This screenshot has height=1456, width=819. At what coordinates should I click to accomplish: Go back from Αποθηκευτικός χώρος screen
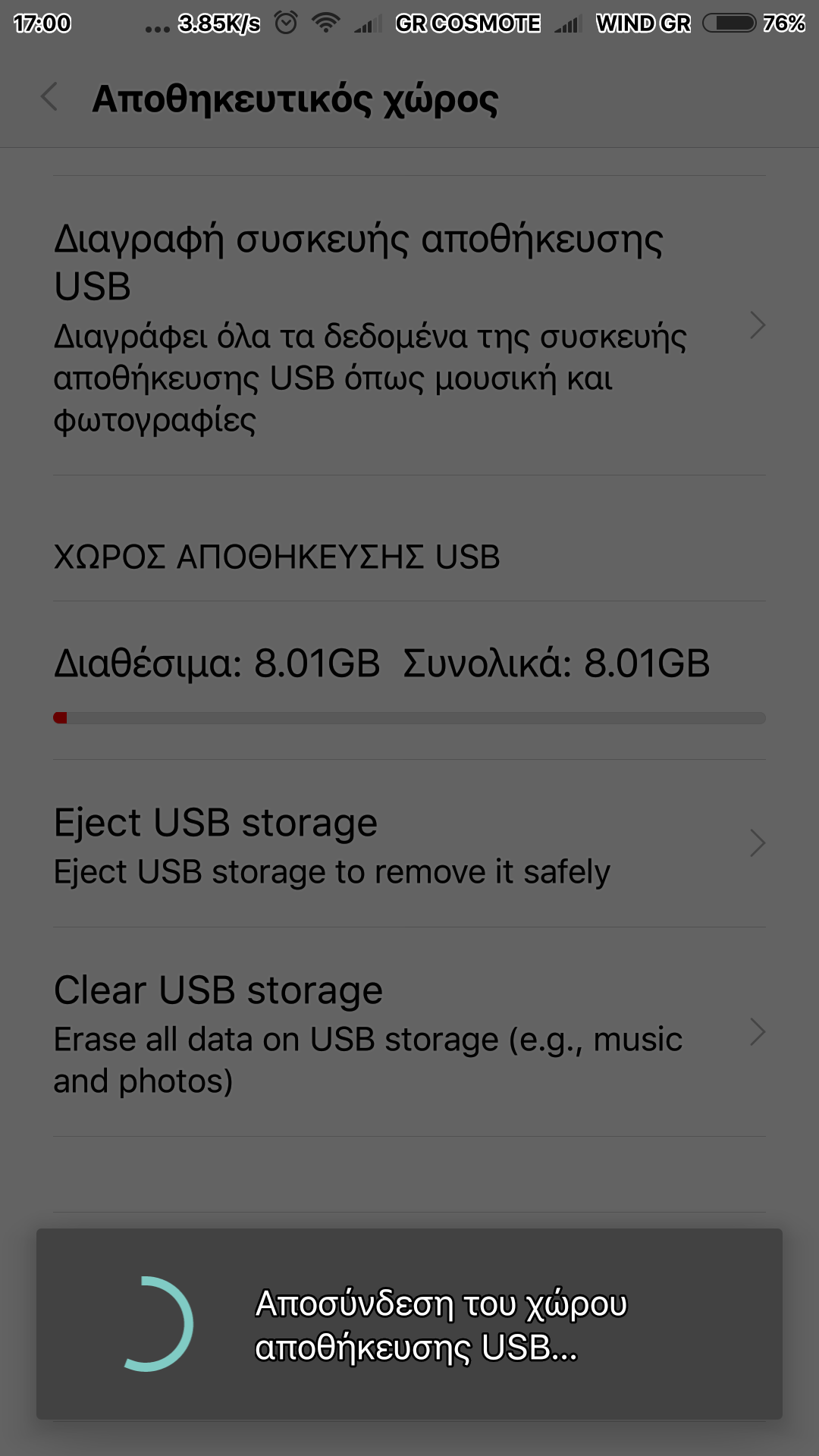click(x=50, y=98)
